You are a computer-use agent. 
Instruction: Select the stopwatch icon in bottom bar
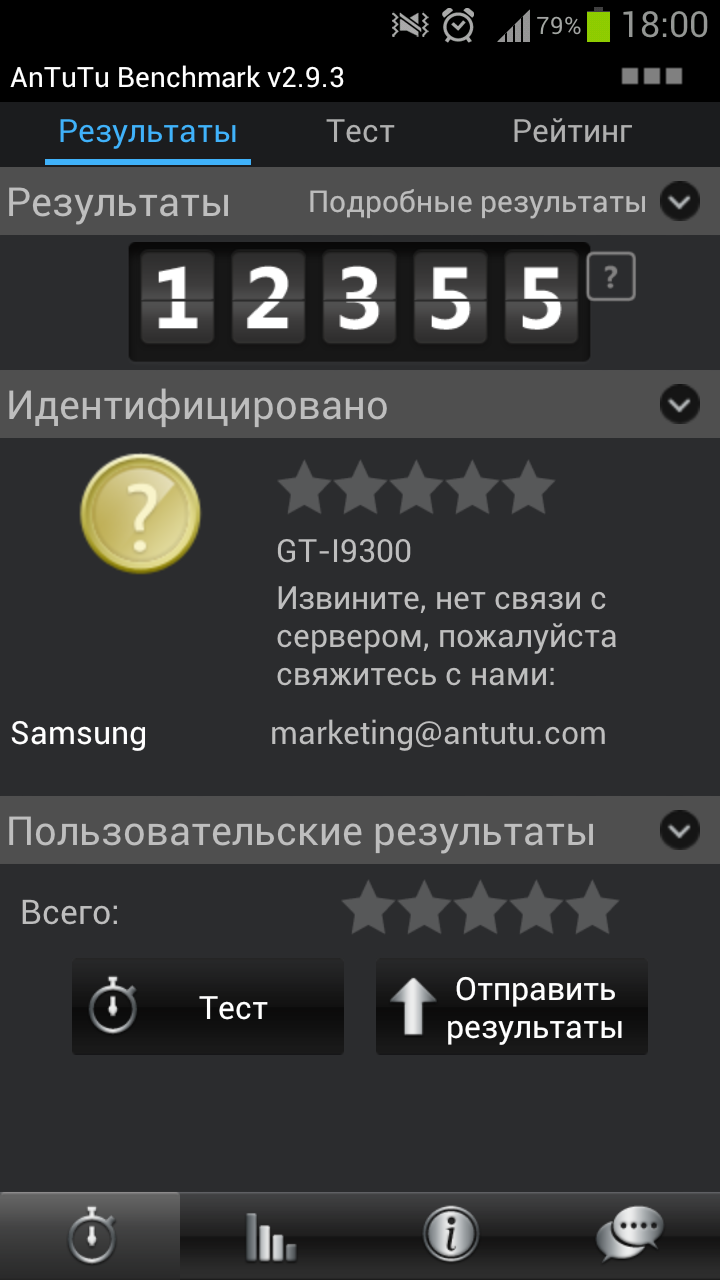click(x=91, y=1236)
